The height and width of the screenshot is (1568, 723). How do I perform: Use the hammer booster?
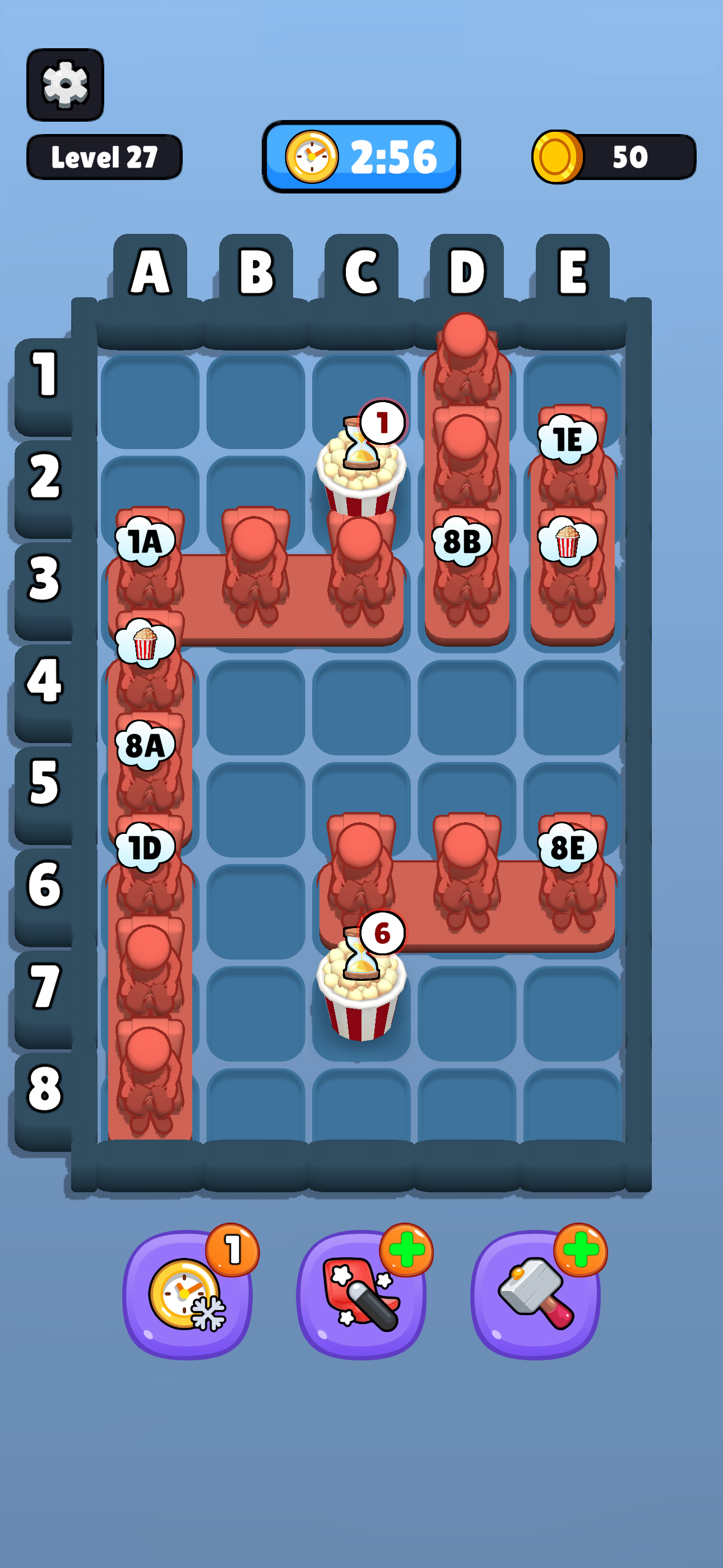(536, 1295)
